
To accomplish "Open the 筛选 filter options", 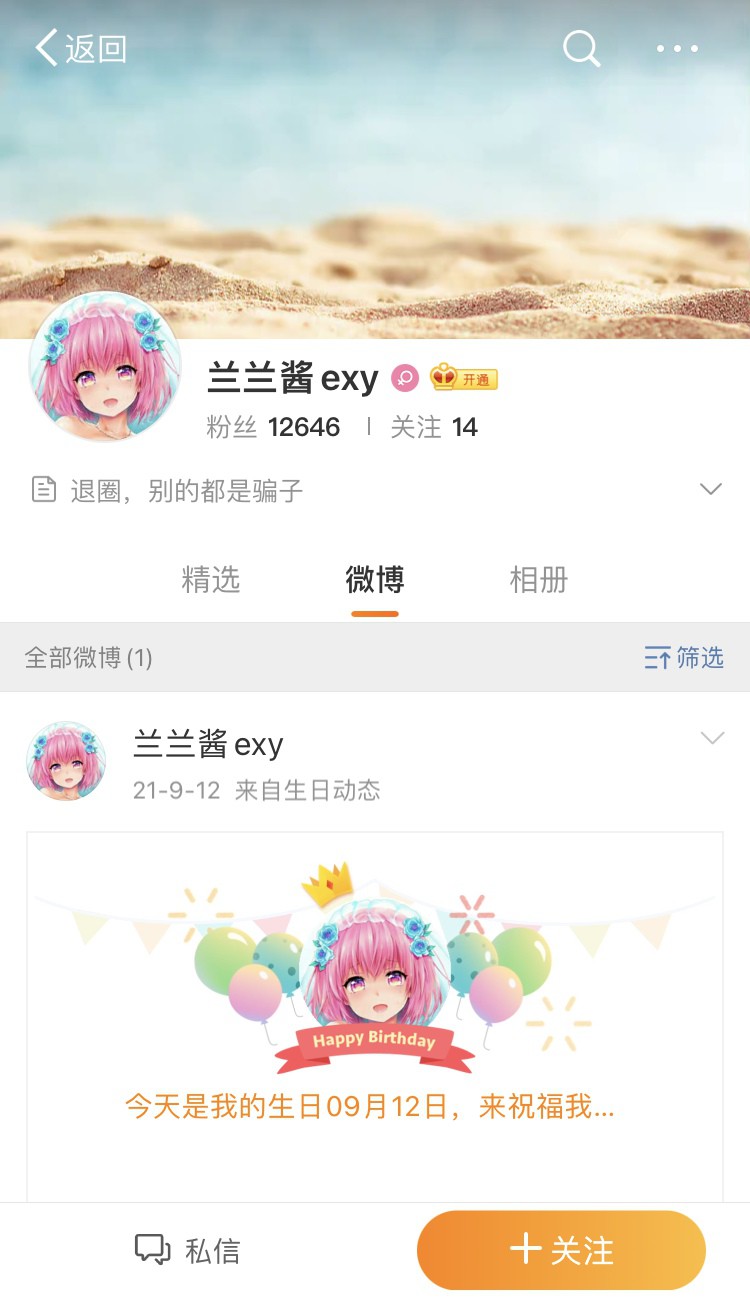I will coord(684,657).
